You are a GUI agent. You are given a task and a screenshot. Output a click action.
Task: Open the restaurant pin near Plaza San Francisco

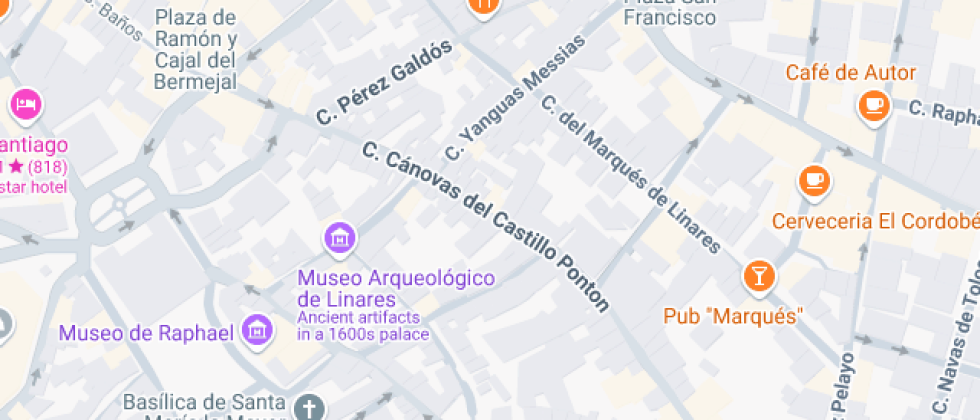point(483,5)
